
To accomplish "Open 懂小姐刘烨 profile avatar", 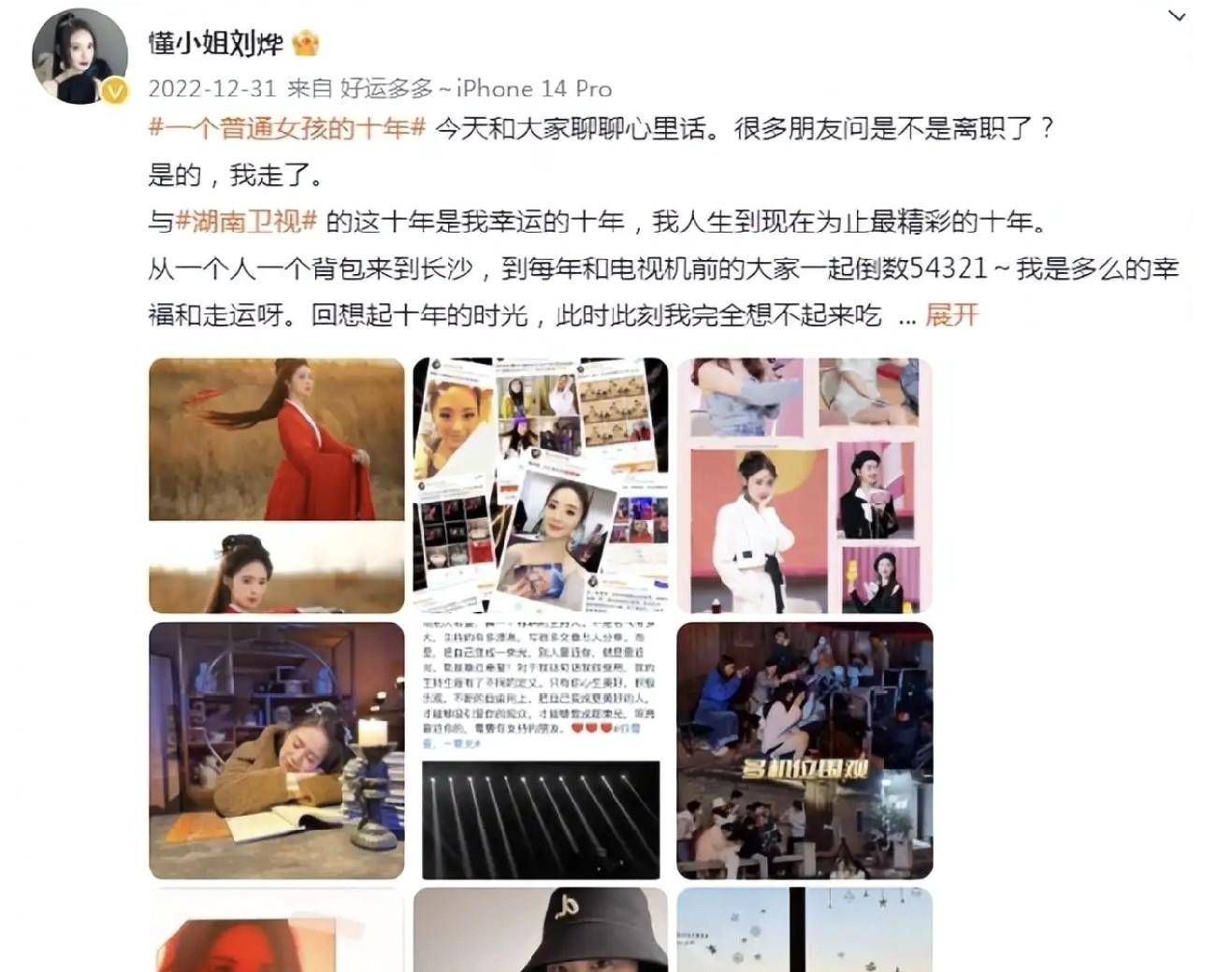I will tap(80, 56).
